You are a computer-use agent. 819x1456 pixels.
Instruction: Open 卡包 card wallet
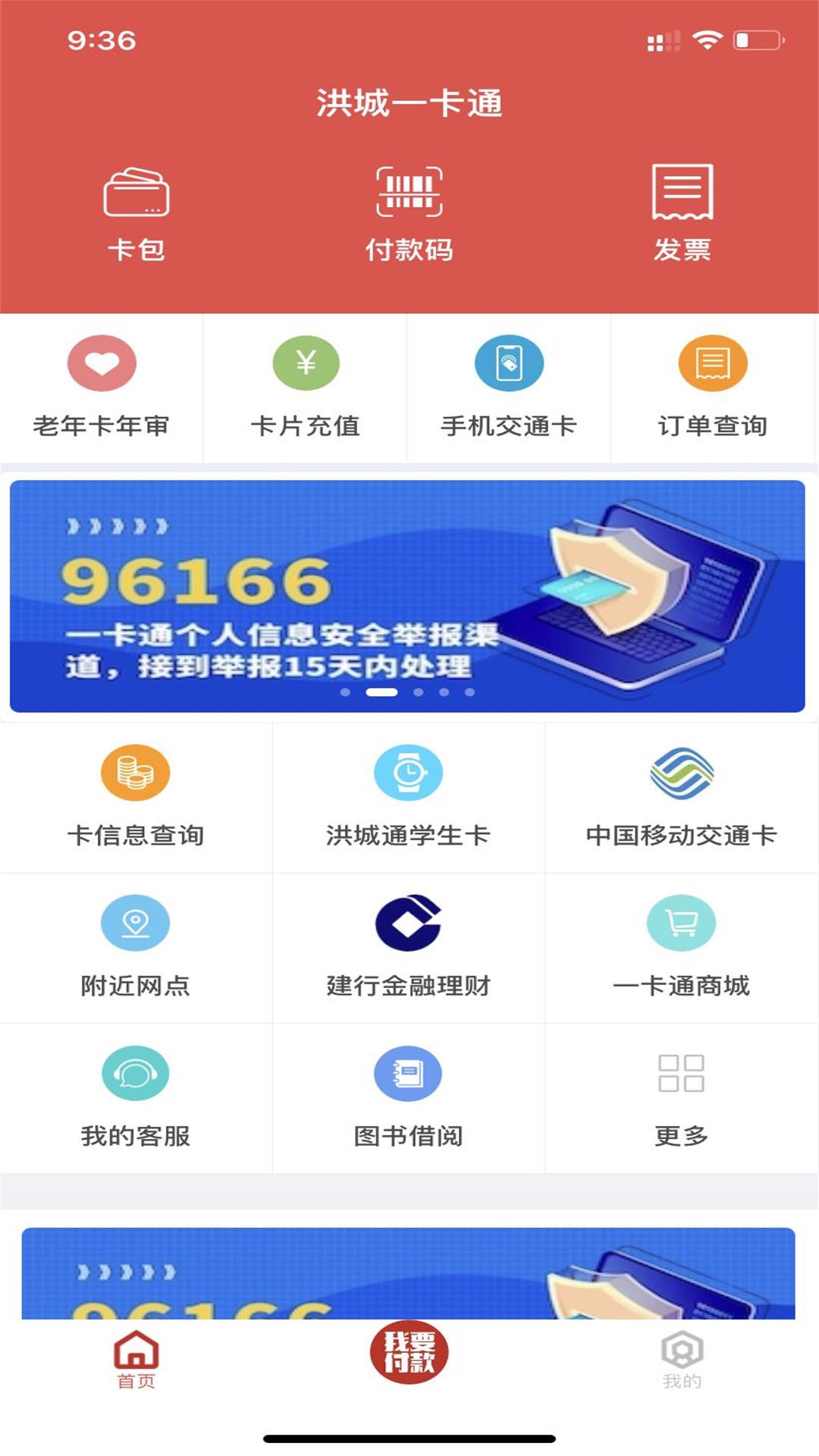[136, 214]
